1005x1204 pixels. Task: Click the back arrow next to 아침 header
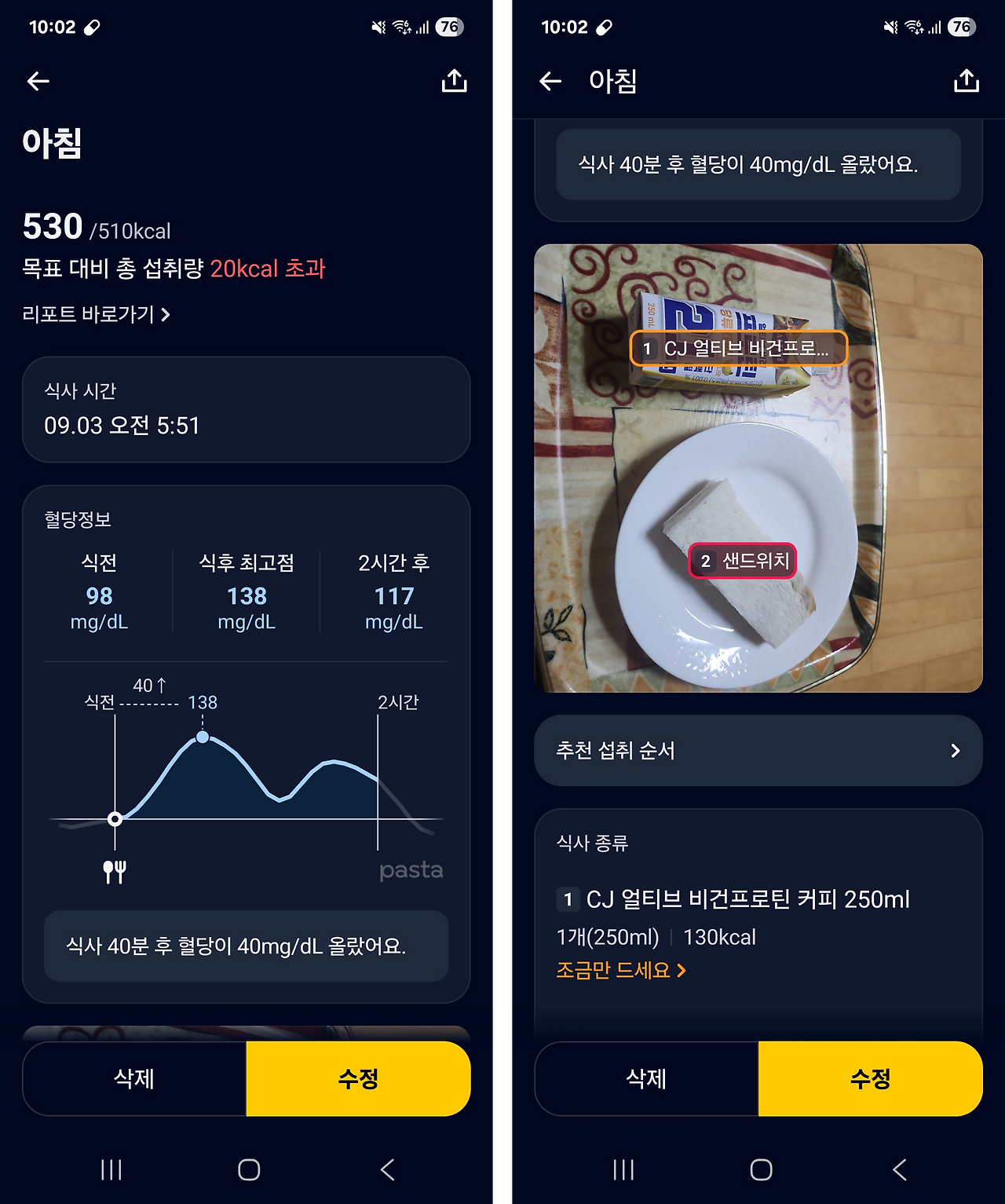(550, 81)
